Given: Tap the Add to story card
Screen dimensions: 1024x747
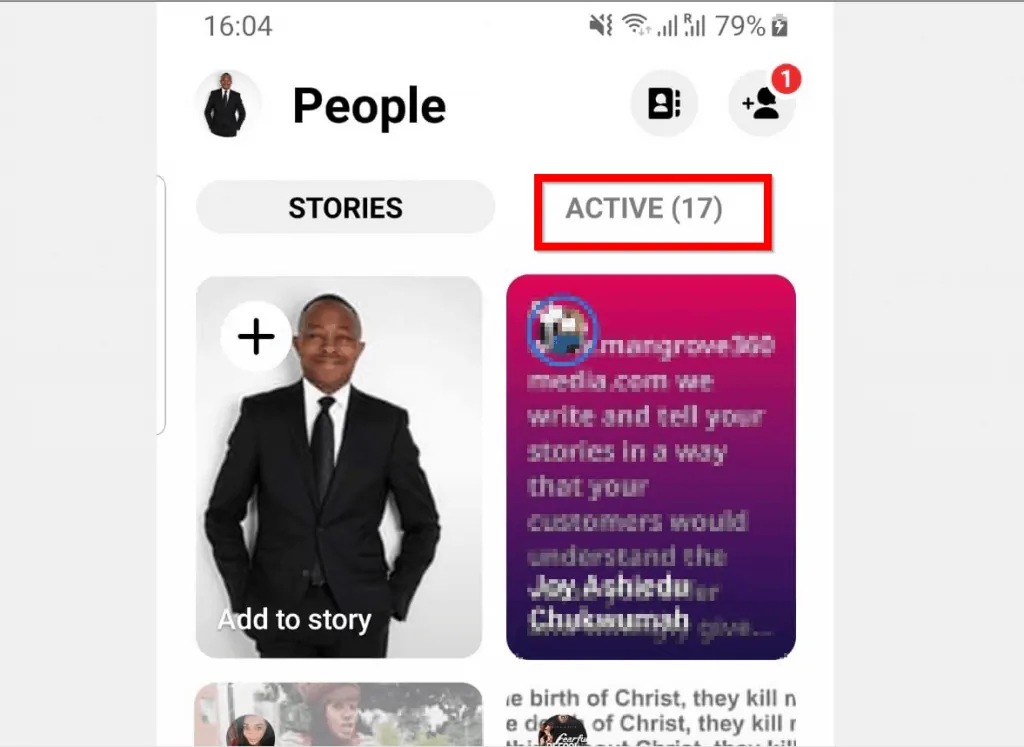Looking at the screenshot, I should 339,467.
